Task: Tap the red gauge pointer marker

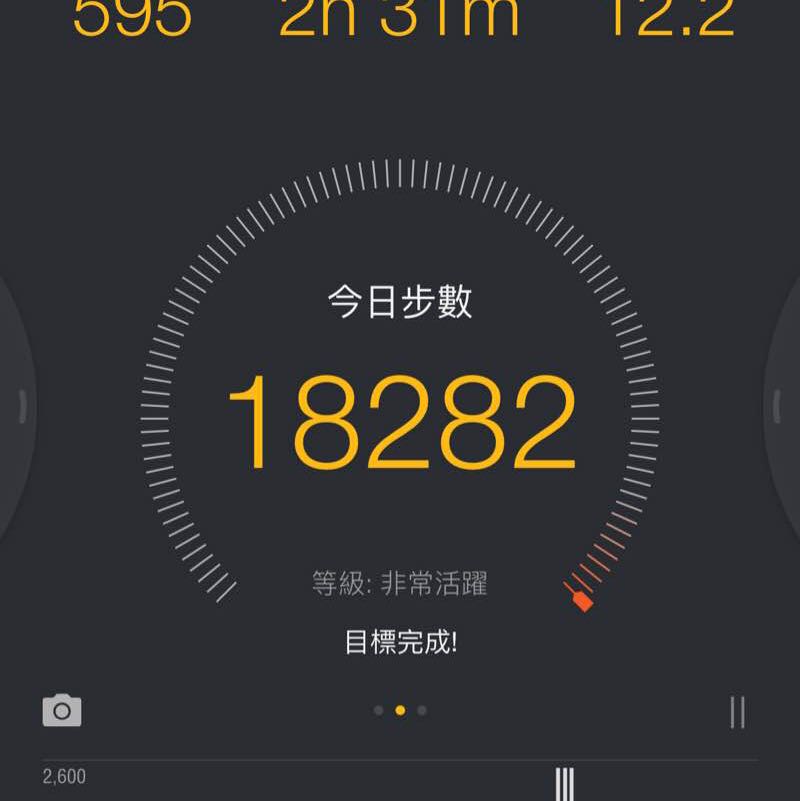Action: (x=582, y=599)
